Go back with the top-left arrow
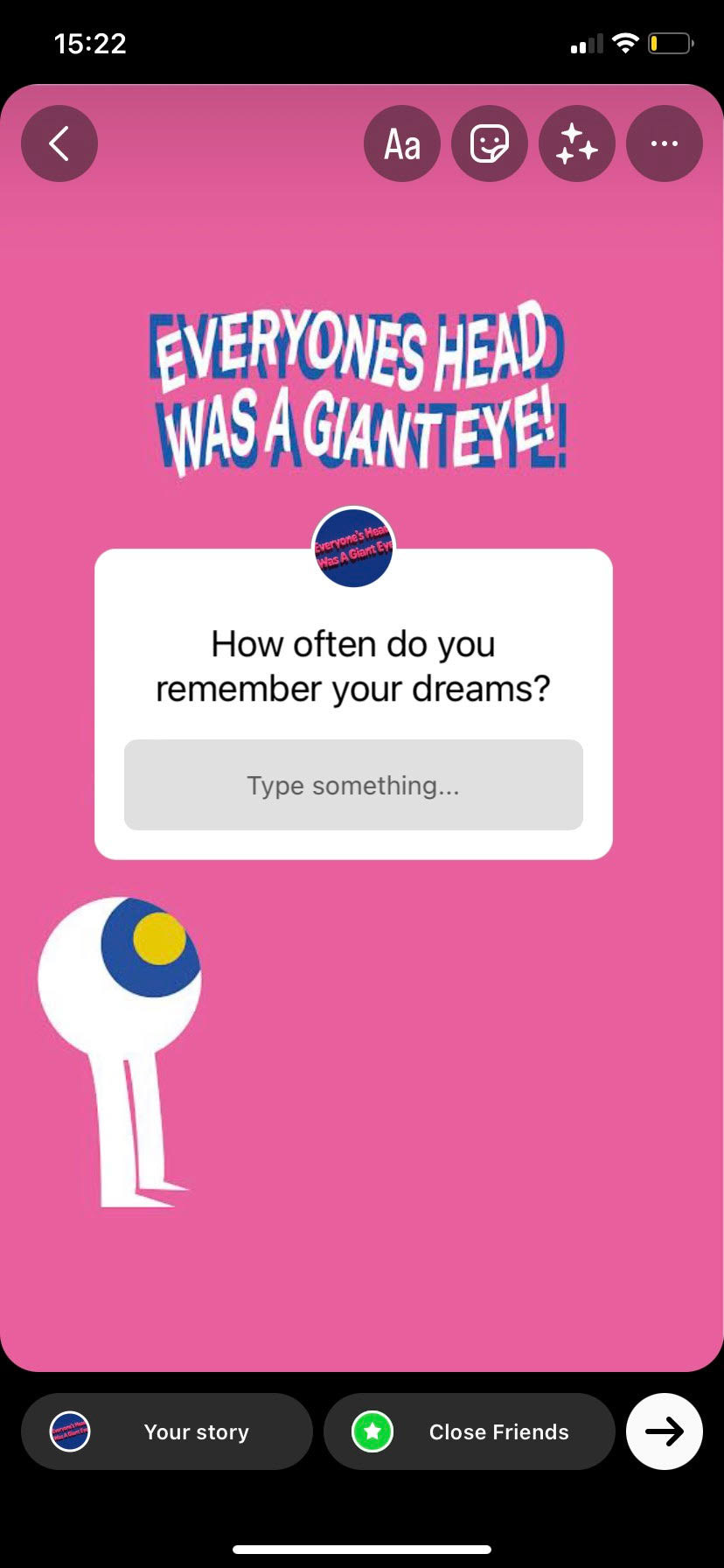Viewport: 724px width, 1568px height. [59, 143]
